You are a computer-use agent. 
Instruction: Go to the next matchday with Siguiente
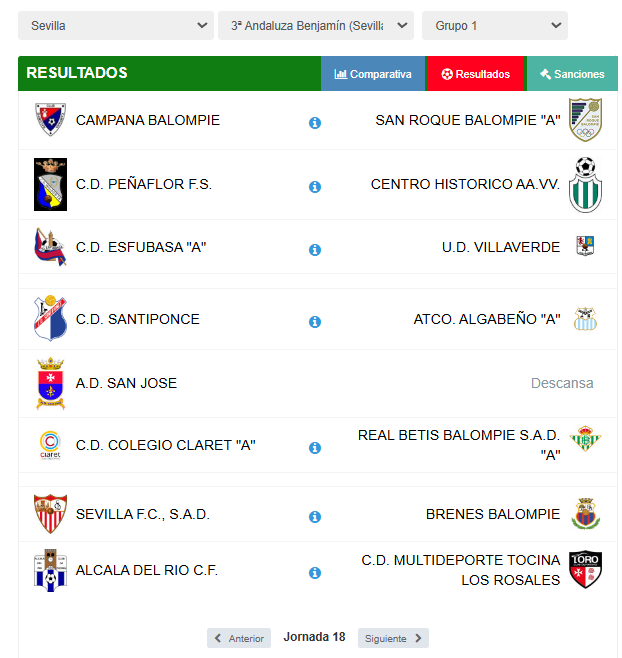click(393, 638)
